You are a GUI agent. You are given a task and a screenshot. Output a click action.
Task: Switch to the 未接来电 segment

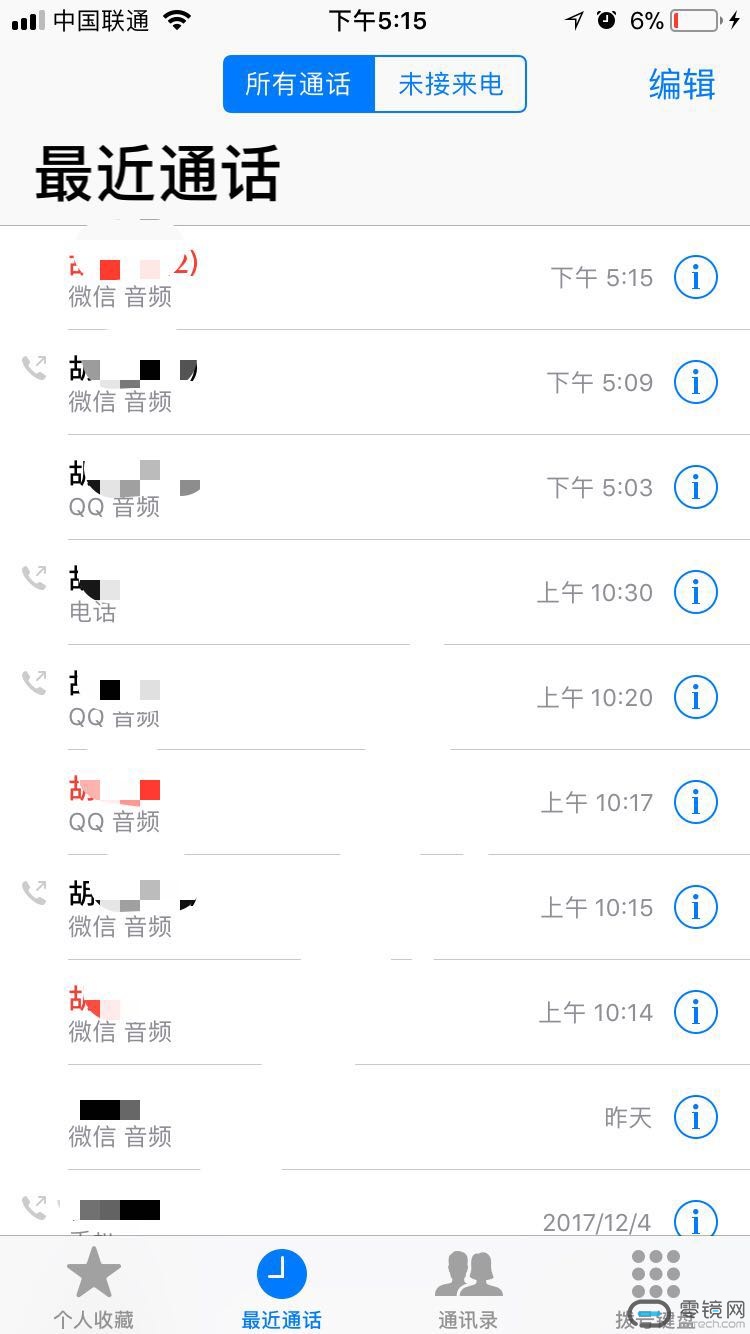450,84
